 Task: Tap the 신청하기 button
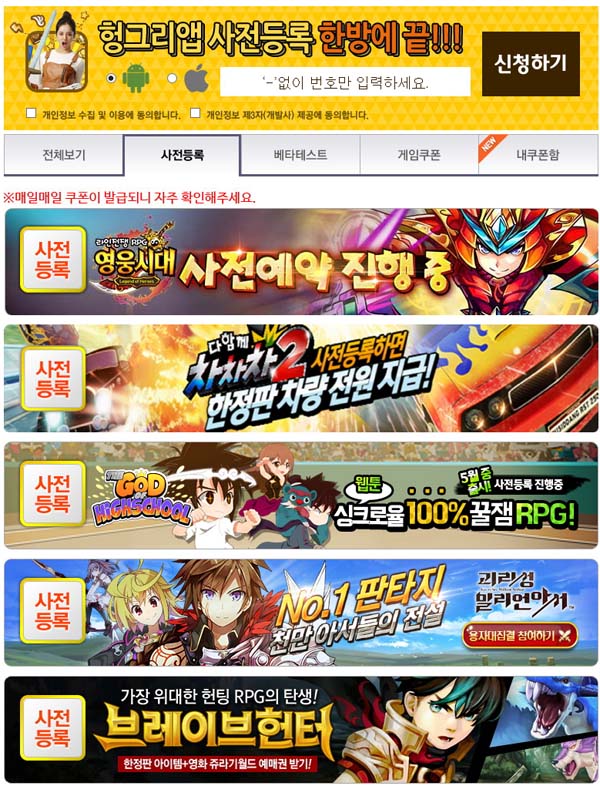click(530, 64)
